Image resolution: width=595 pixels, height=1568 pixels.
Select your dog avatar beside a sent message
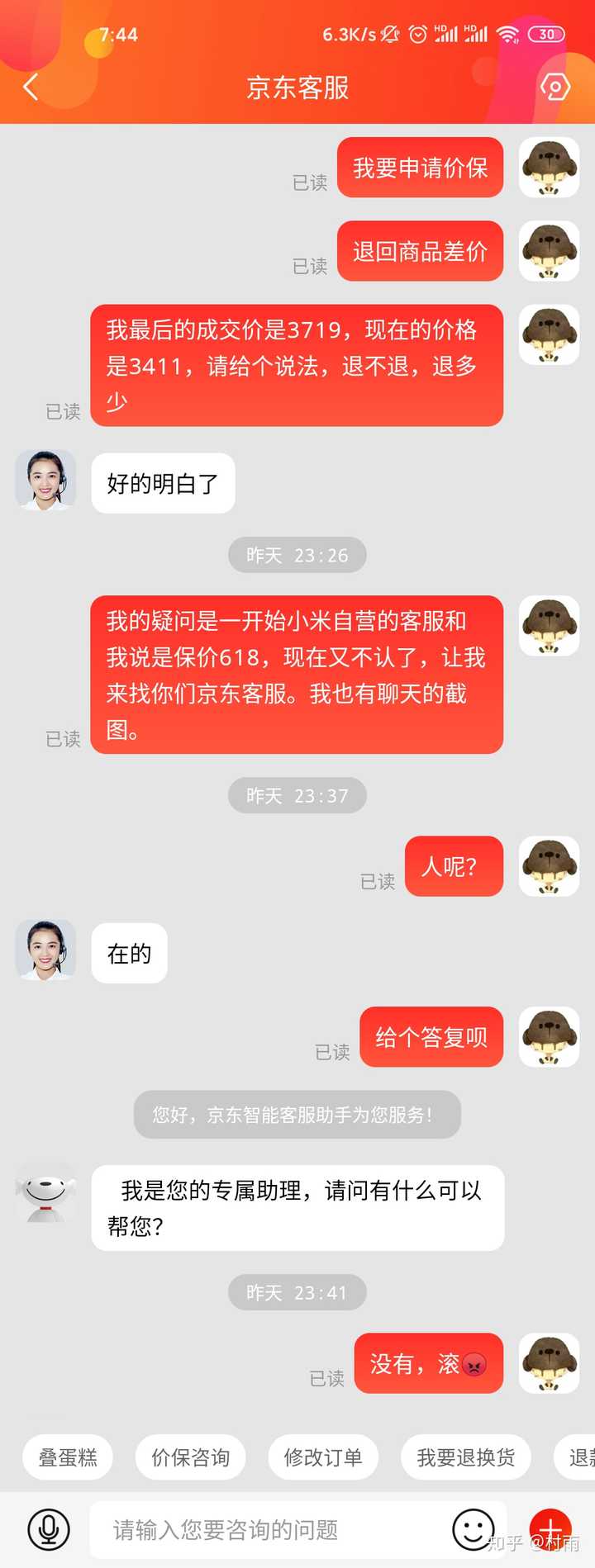549,168
